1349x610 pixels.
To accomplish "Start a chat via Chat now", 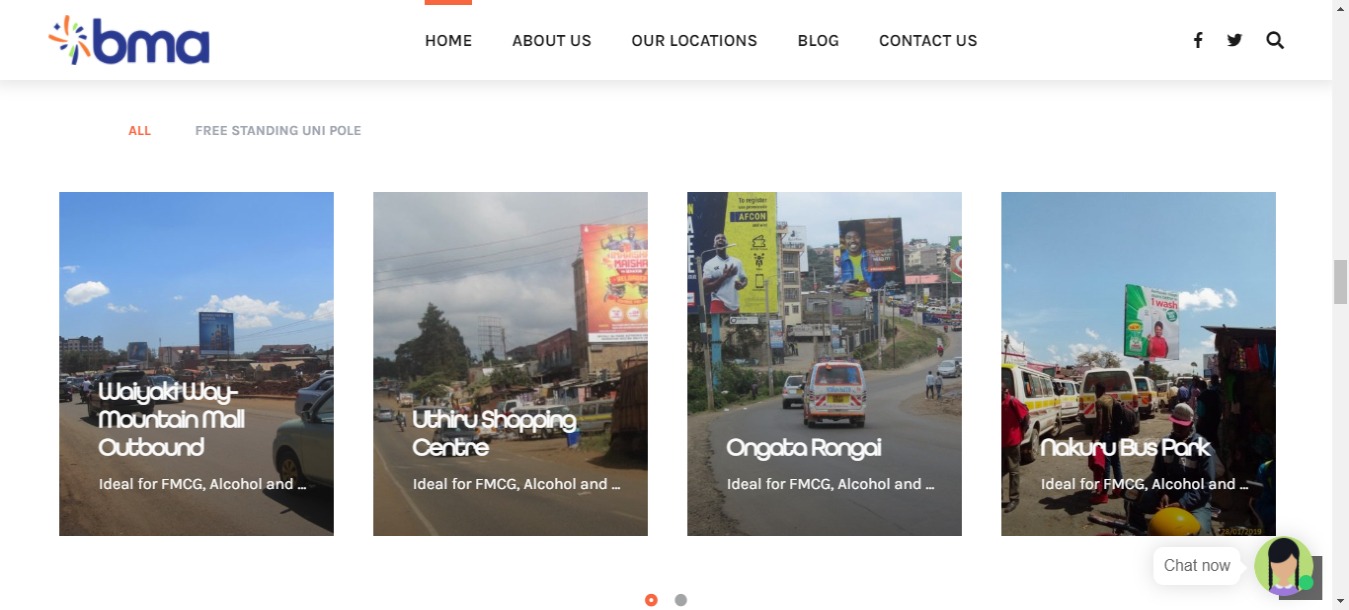I will [1197, 565].
